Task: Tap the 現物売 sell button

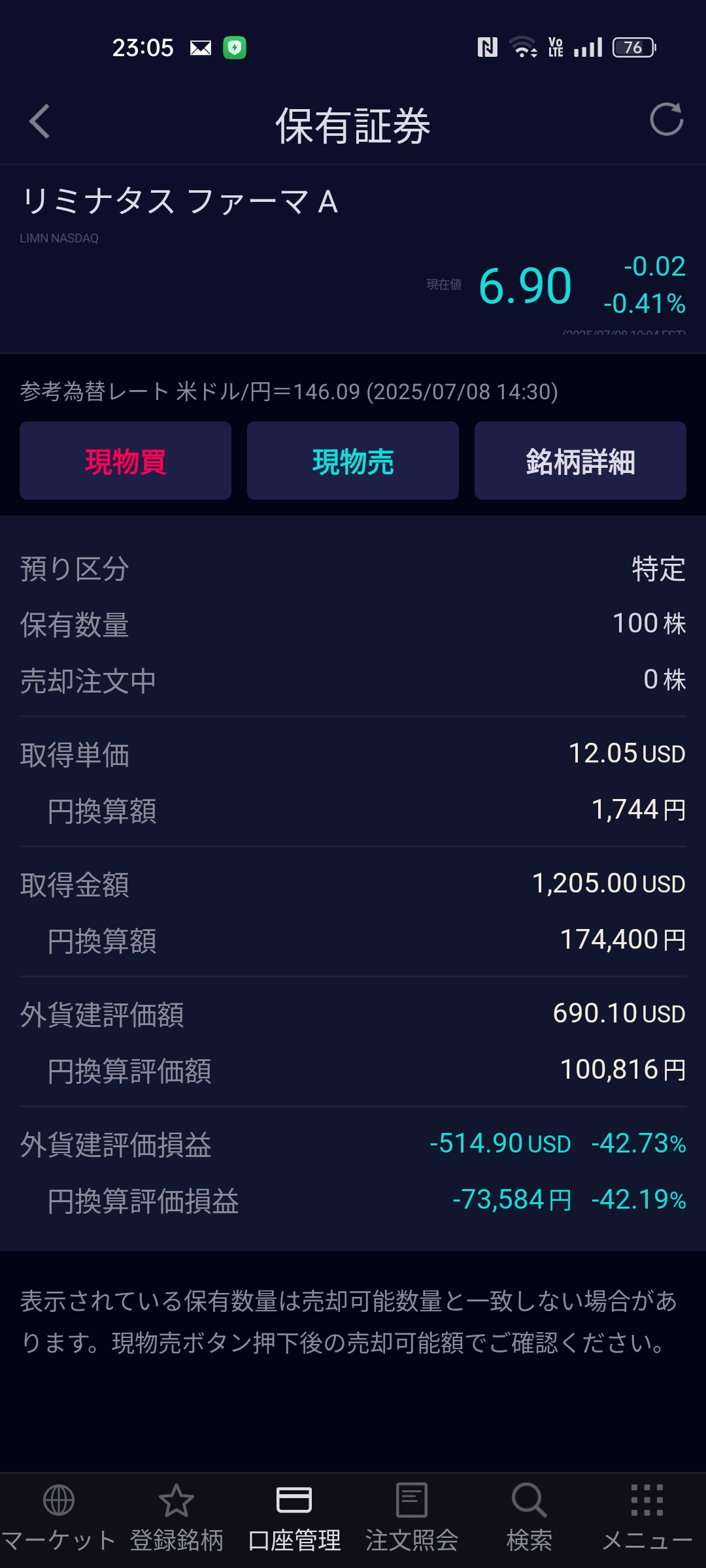Action: 353,461
